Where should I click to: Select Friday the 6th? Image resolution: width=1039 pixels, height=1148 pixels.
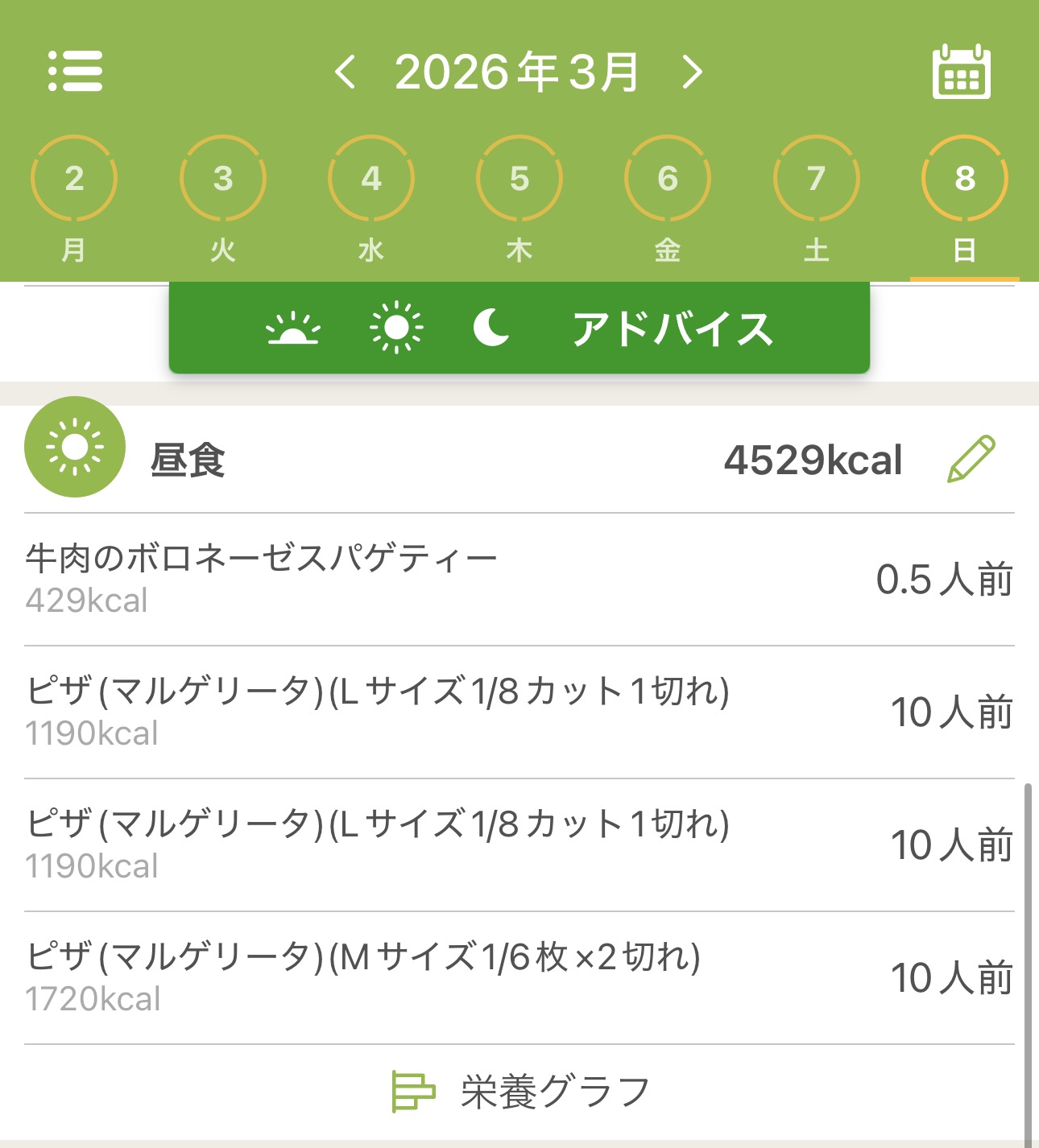point(668,179)
